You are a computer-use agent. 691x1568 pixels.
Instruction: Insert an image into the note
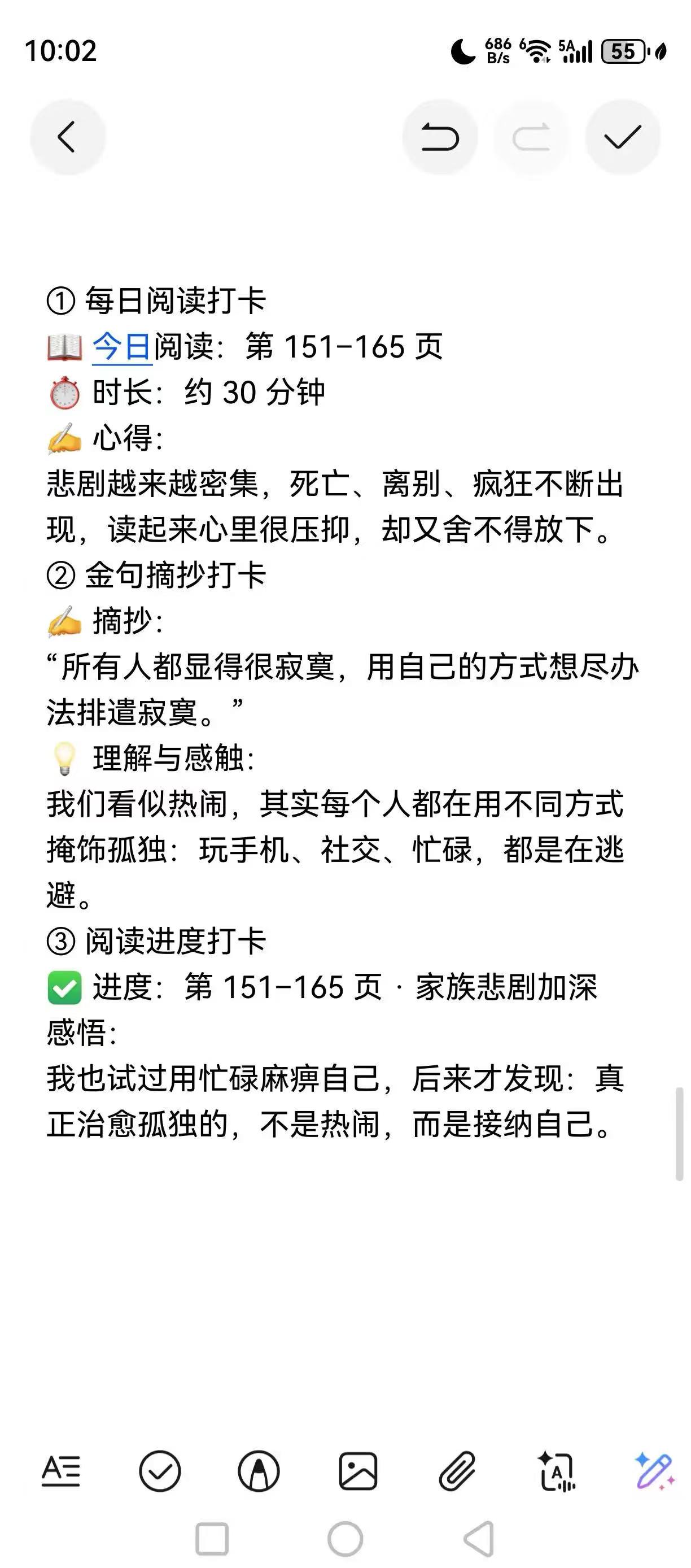pos(358,1471)
